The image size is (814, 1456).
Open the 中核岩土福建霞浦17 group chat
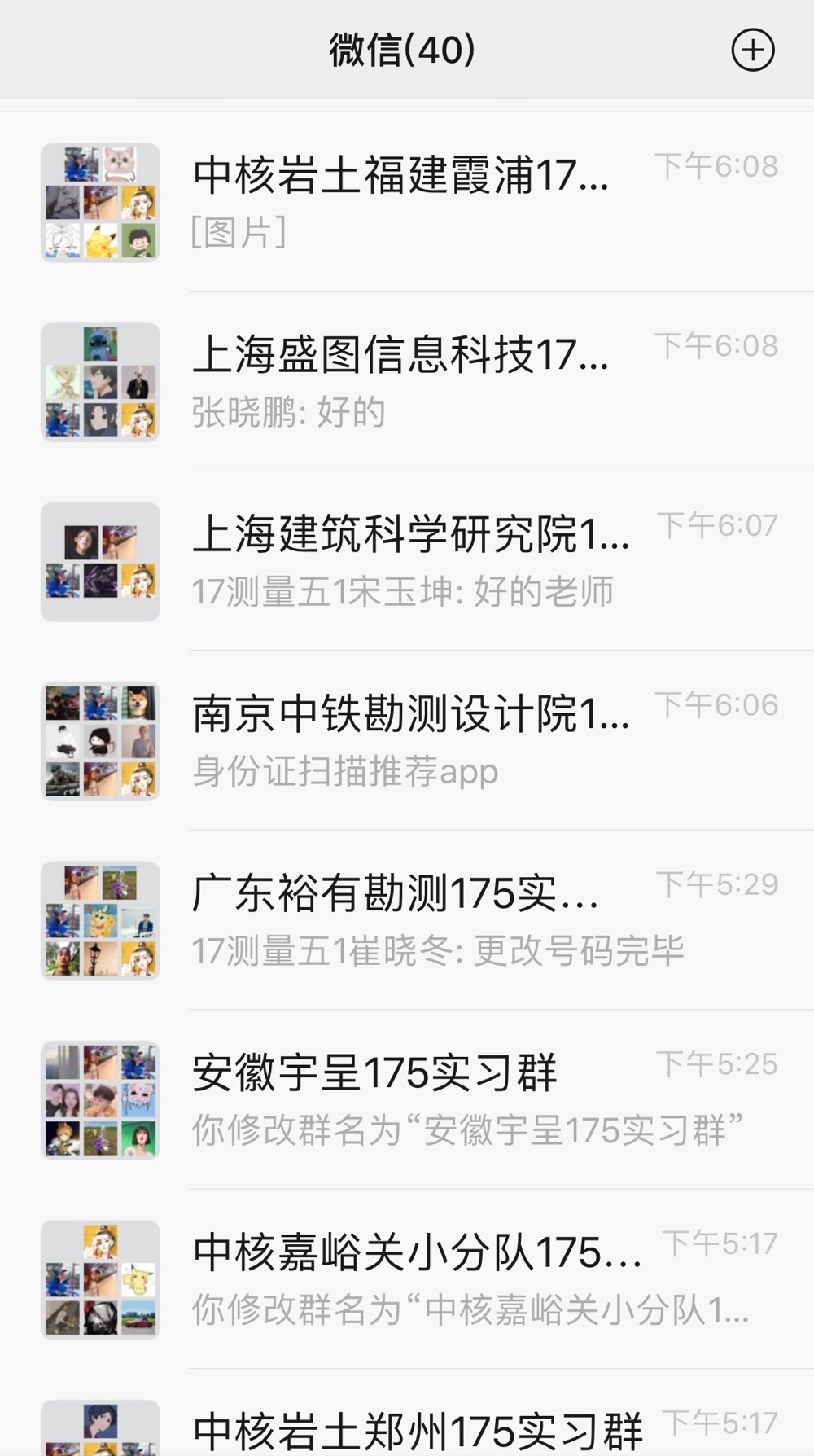pos(407,202)
